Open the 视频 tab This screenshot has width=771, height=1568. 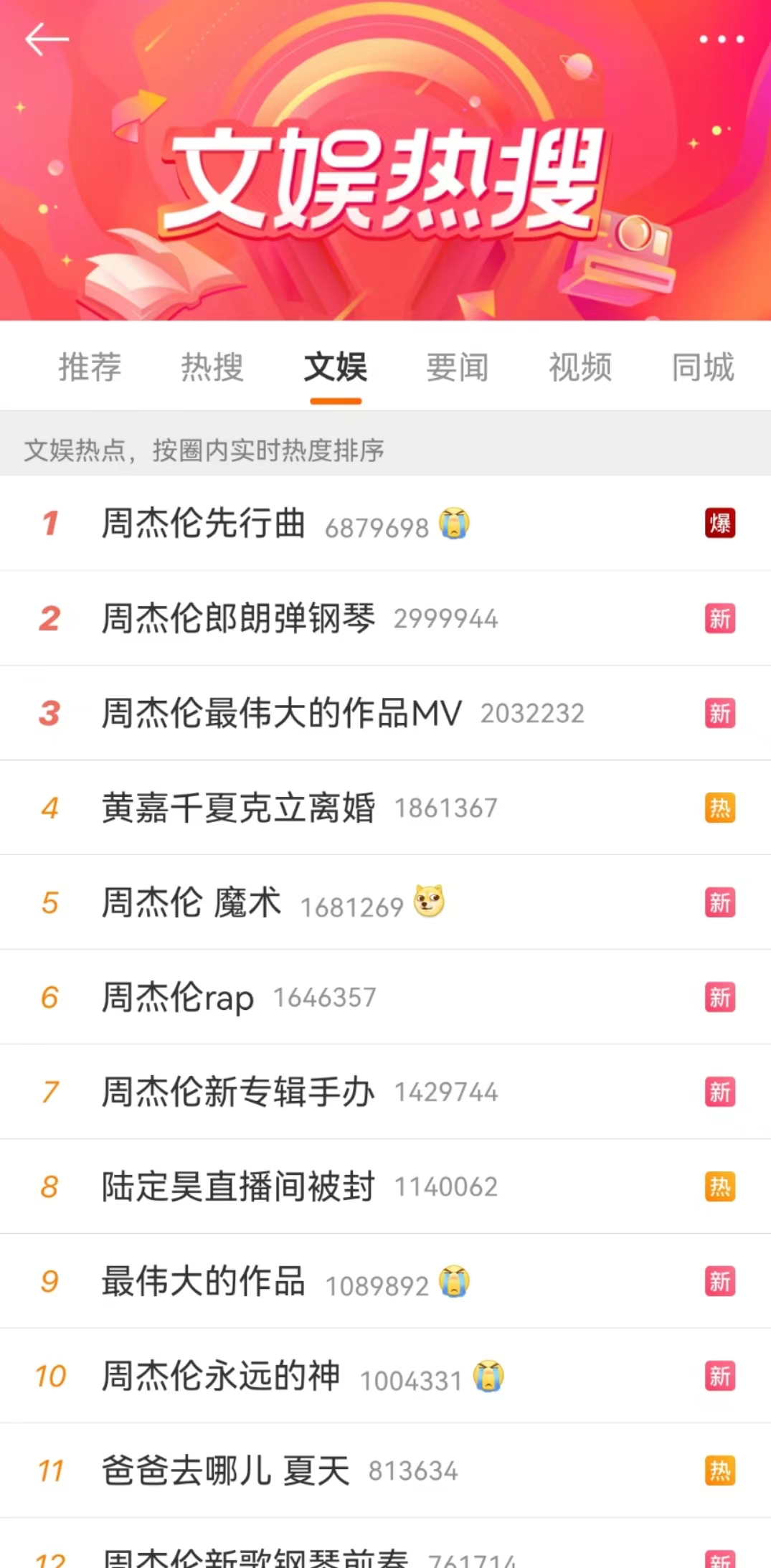[580, 367]
